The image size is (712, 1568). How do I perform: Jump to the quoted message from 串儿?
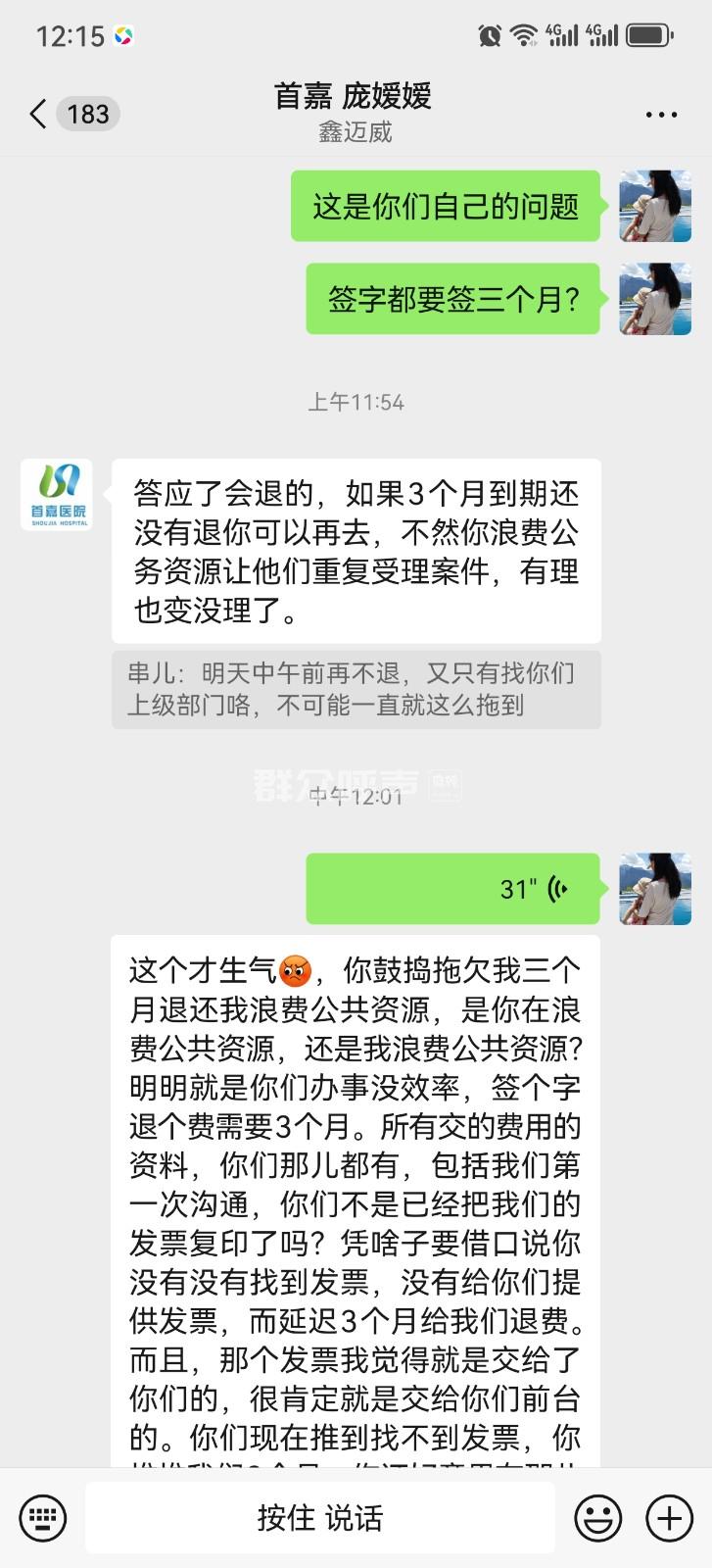[356, 689]
